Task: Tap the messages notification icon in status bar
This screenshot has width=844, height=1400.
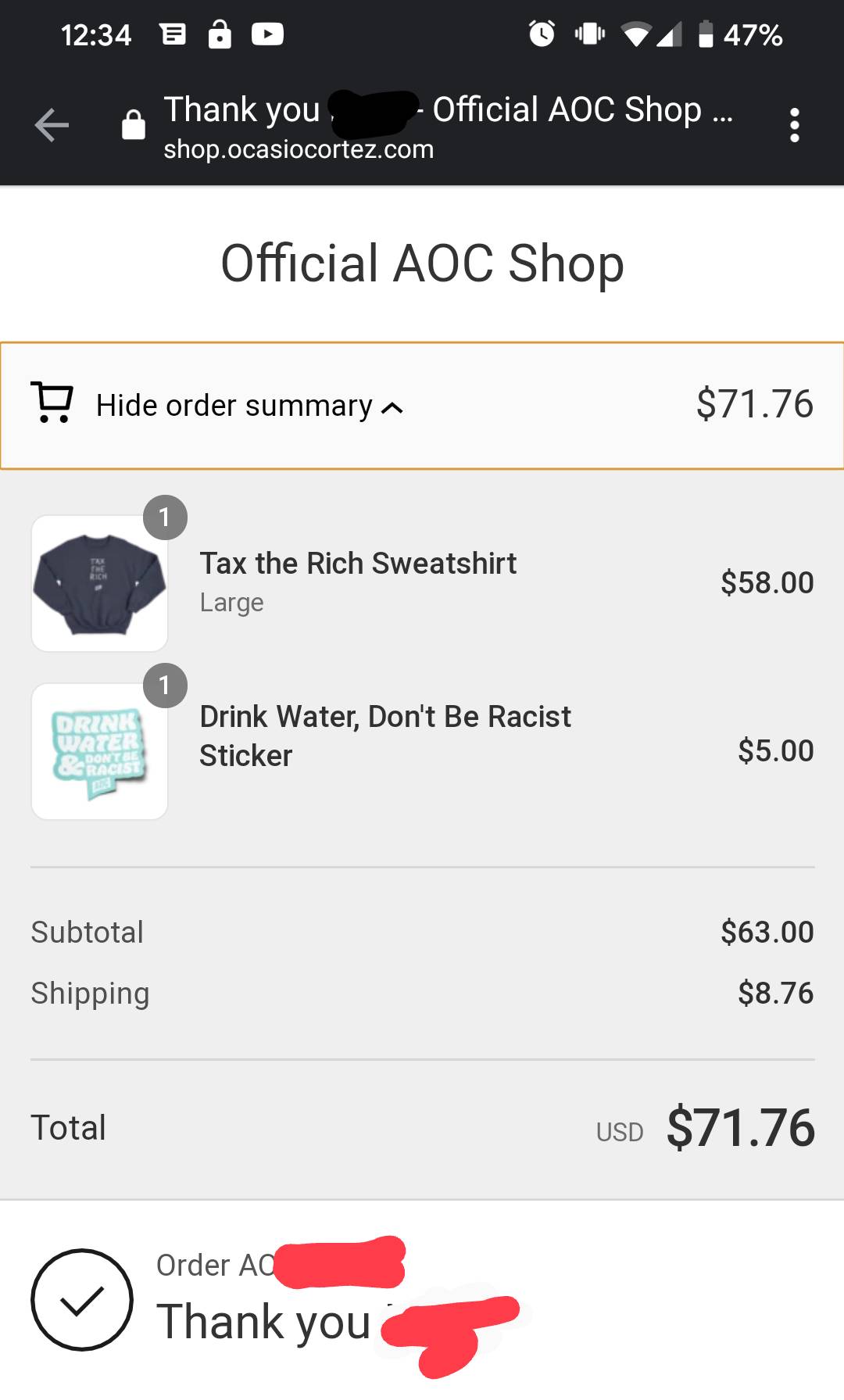Action: [171, 34]
